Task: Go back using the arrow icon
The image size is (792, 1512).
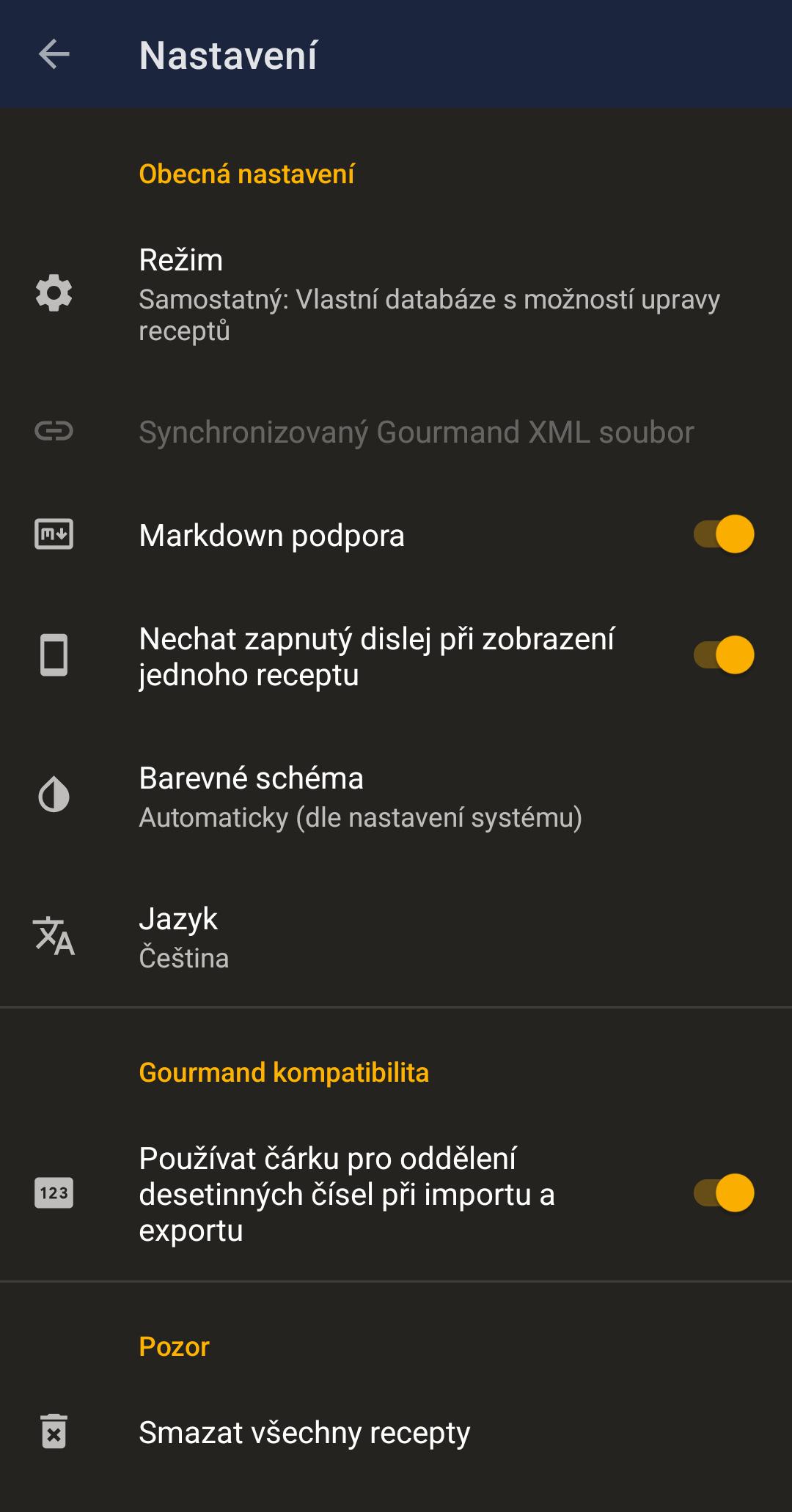Action: 54,54
